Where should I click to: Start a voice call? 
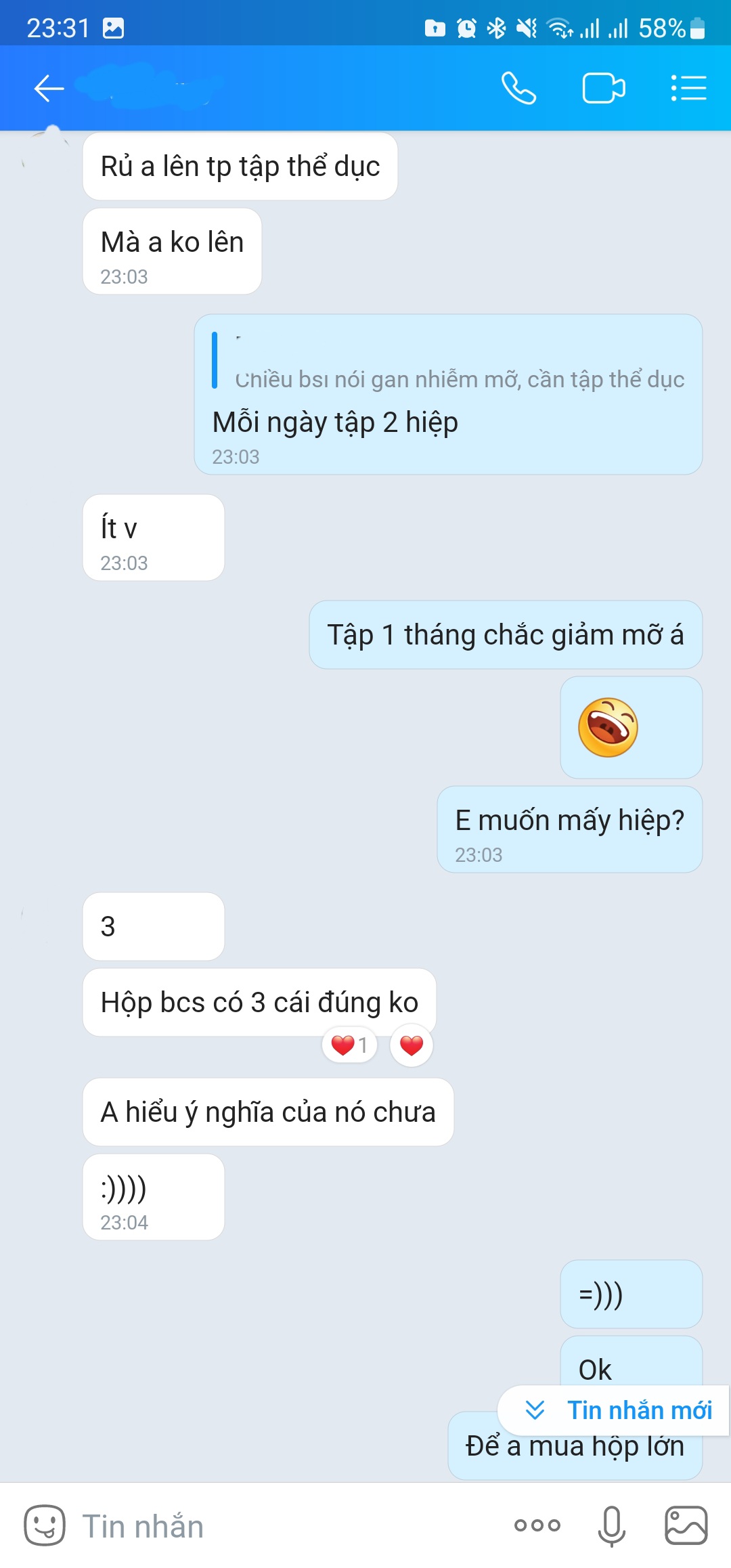coord(518,89)
